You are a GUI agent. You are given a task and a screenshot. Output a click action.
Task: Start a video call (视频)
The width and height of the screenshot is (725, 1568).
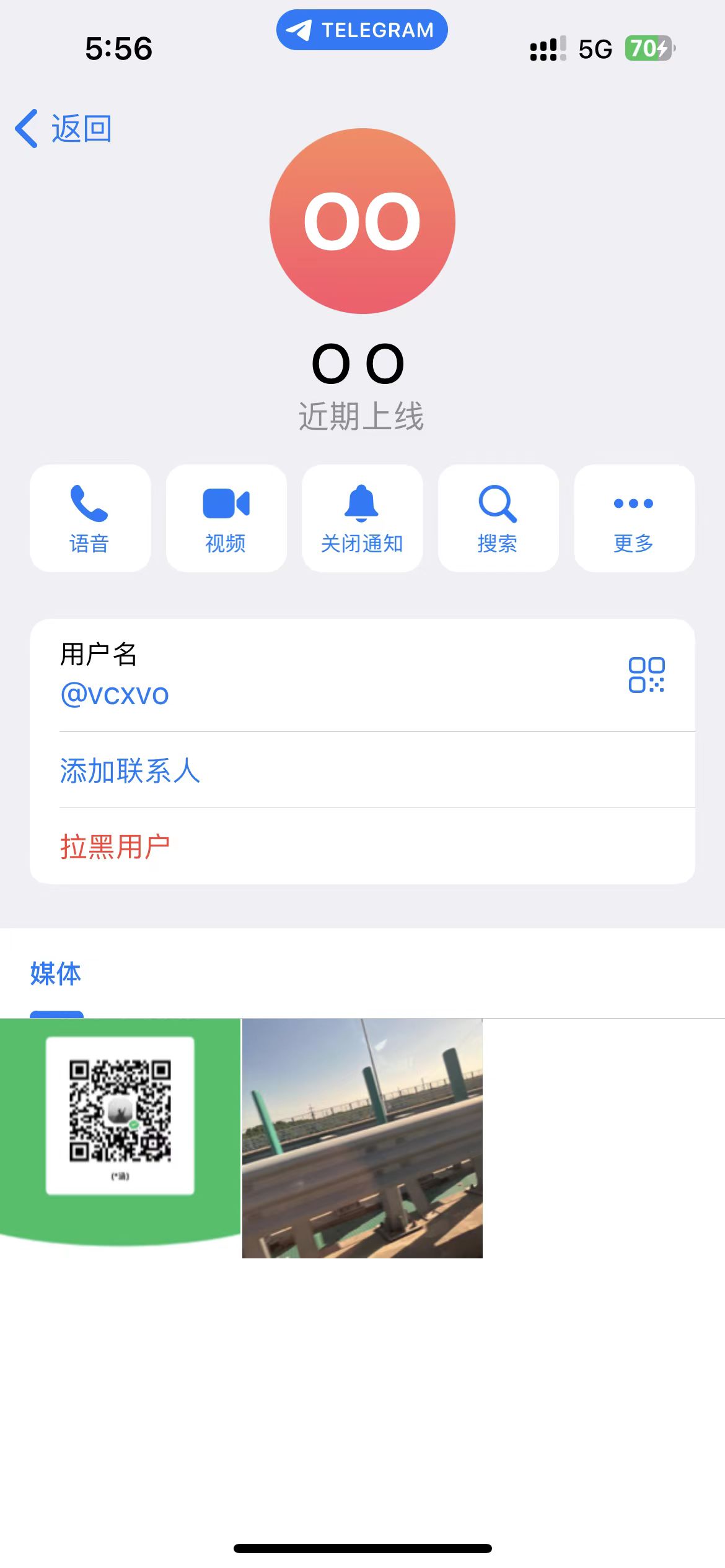(226, 518)
